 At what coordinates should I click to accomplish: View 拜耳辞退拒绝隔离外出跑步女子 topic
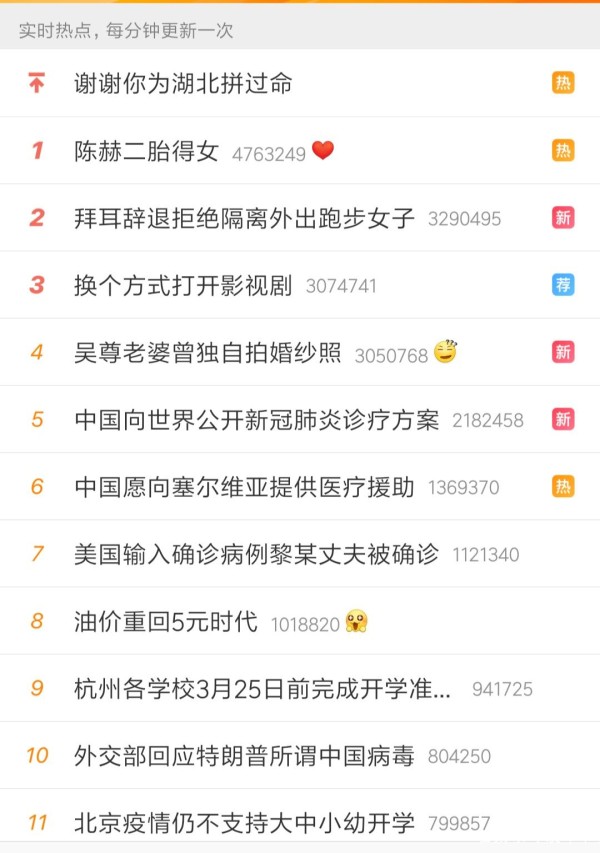244,218
